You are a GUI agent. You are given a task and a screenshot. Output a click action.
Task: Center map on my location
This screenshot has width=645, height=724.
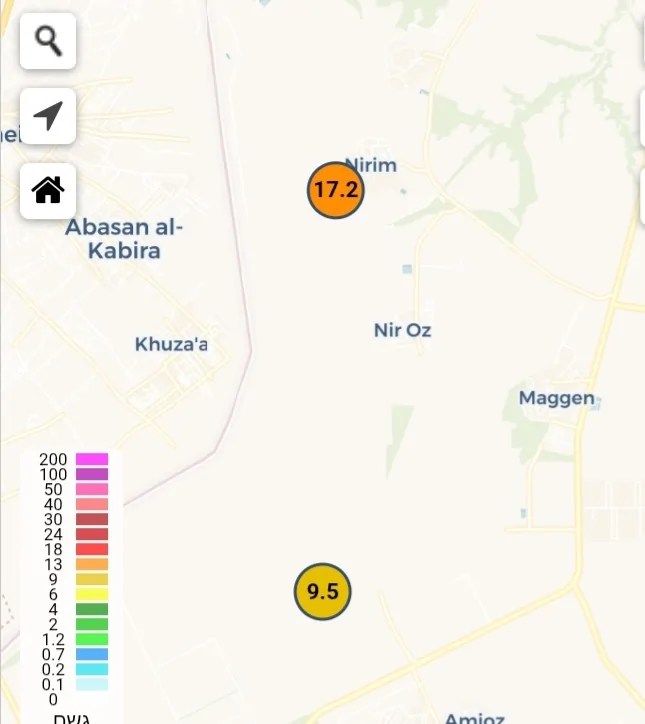click(48, 116)
